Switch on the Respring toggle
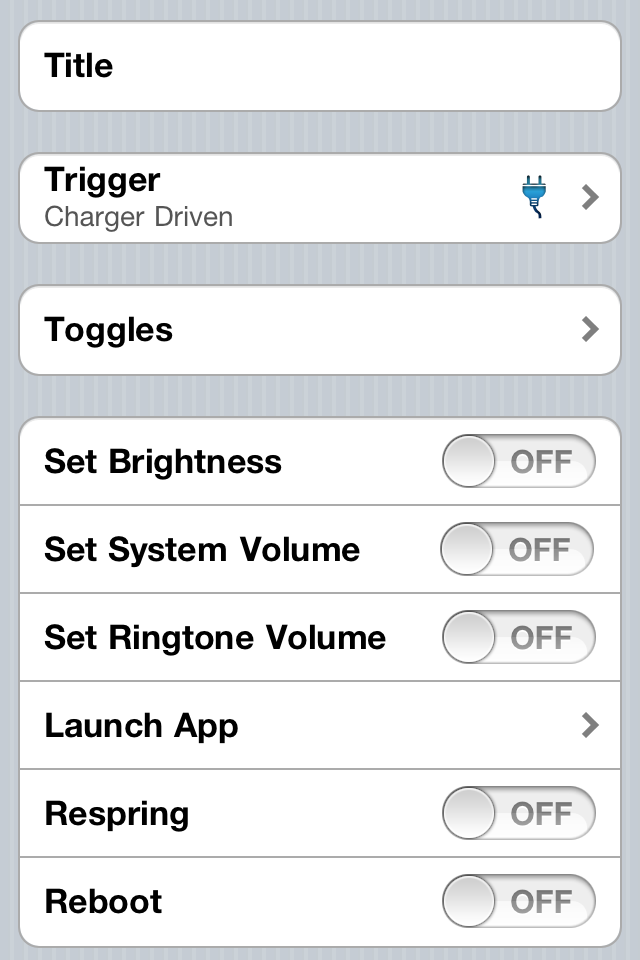This screenshot has width=640, height=960. click(x=519, y=813)
